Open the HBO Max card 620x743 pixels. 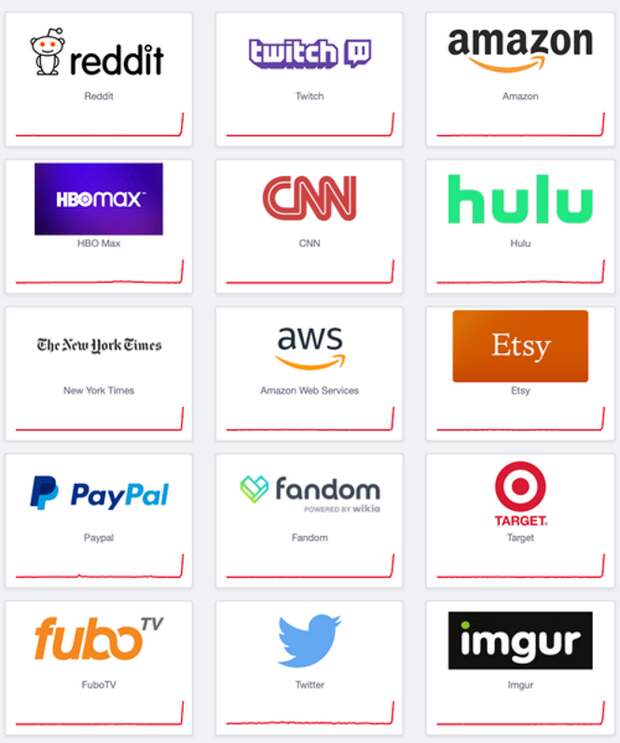pyautogui.click(x=98, y=225)
